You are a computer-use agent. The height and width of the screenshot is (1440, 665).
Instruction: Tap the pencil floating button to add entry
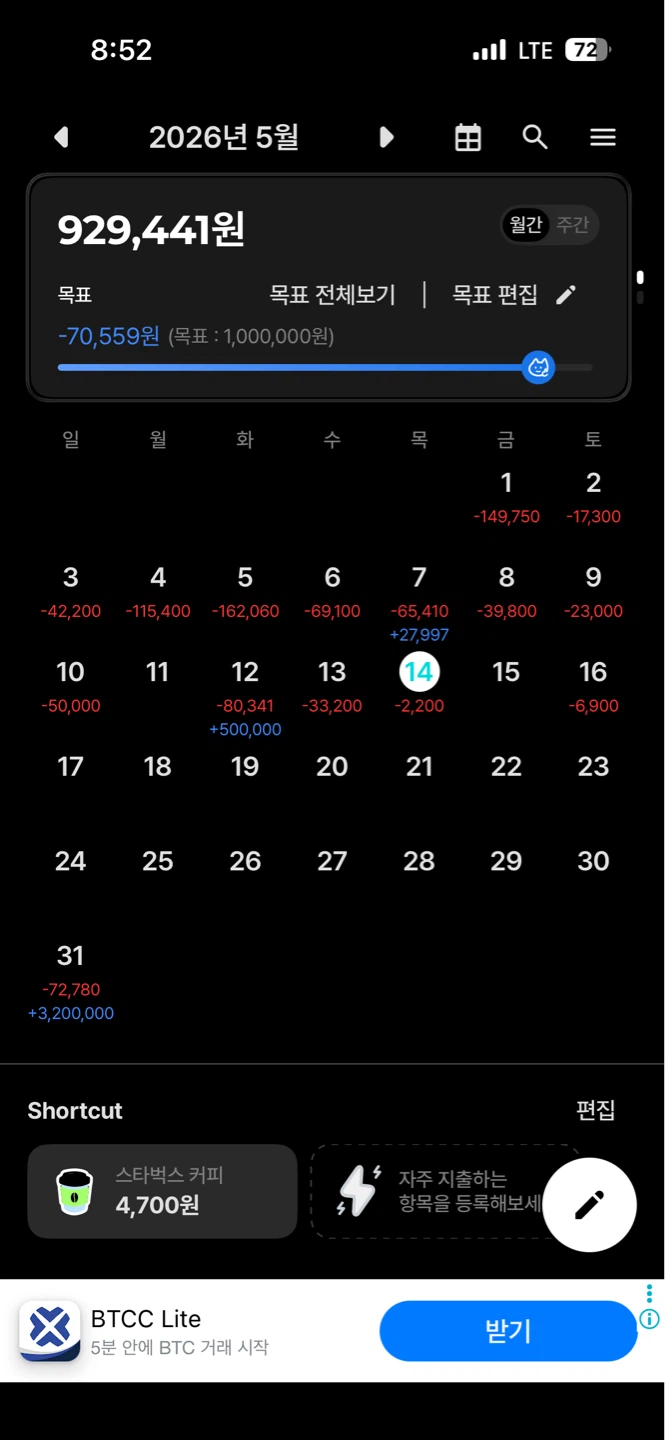click(590, 1205)
